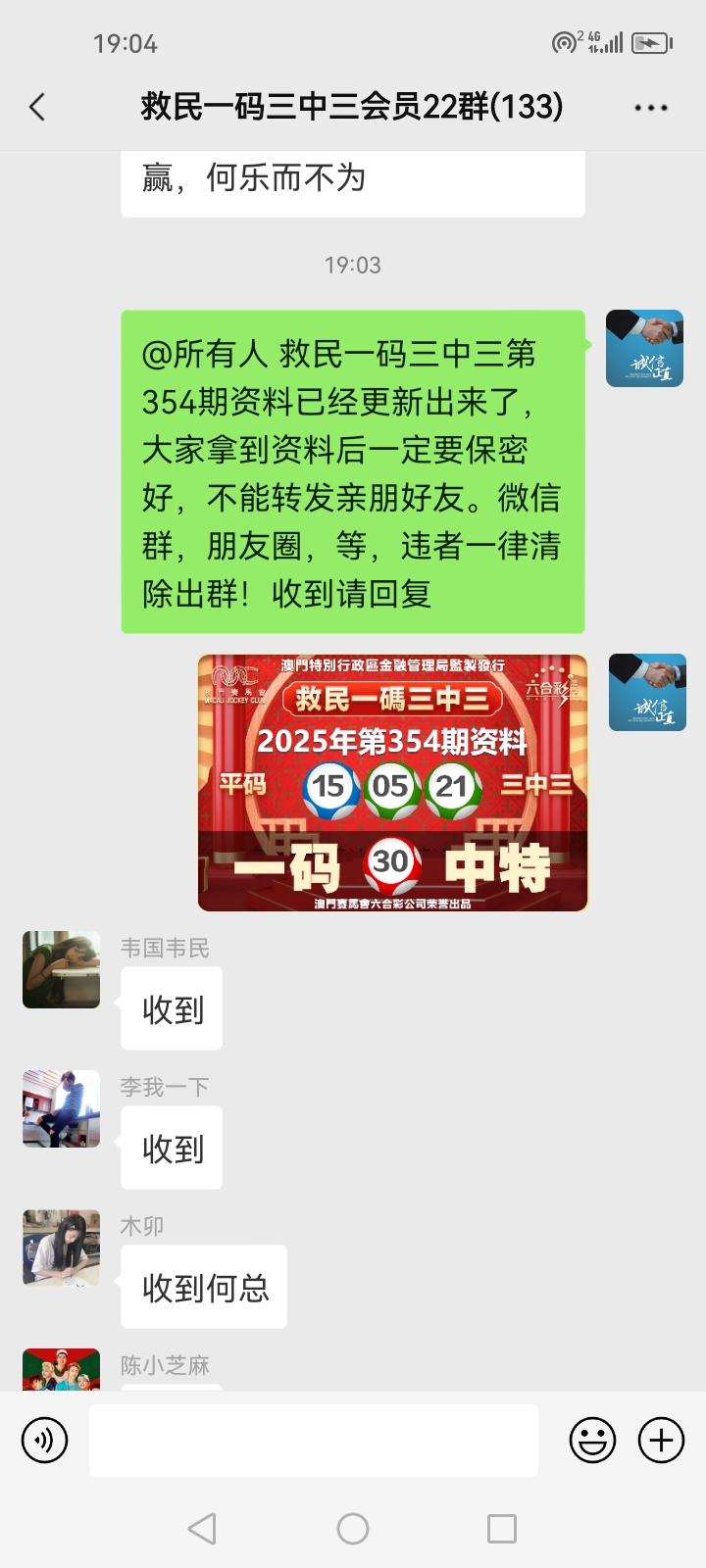Go back from the group chat
This screenshot has height=1568, width=706.
click(37, 107)
